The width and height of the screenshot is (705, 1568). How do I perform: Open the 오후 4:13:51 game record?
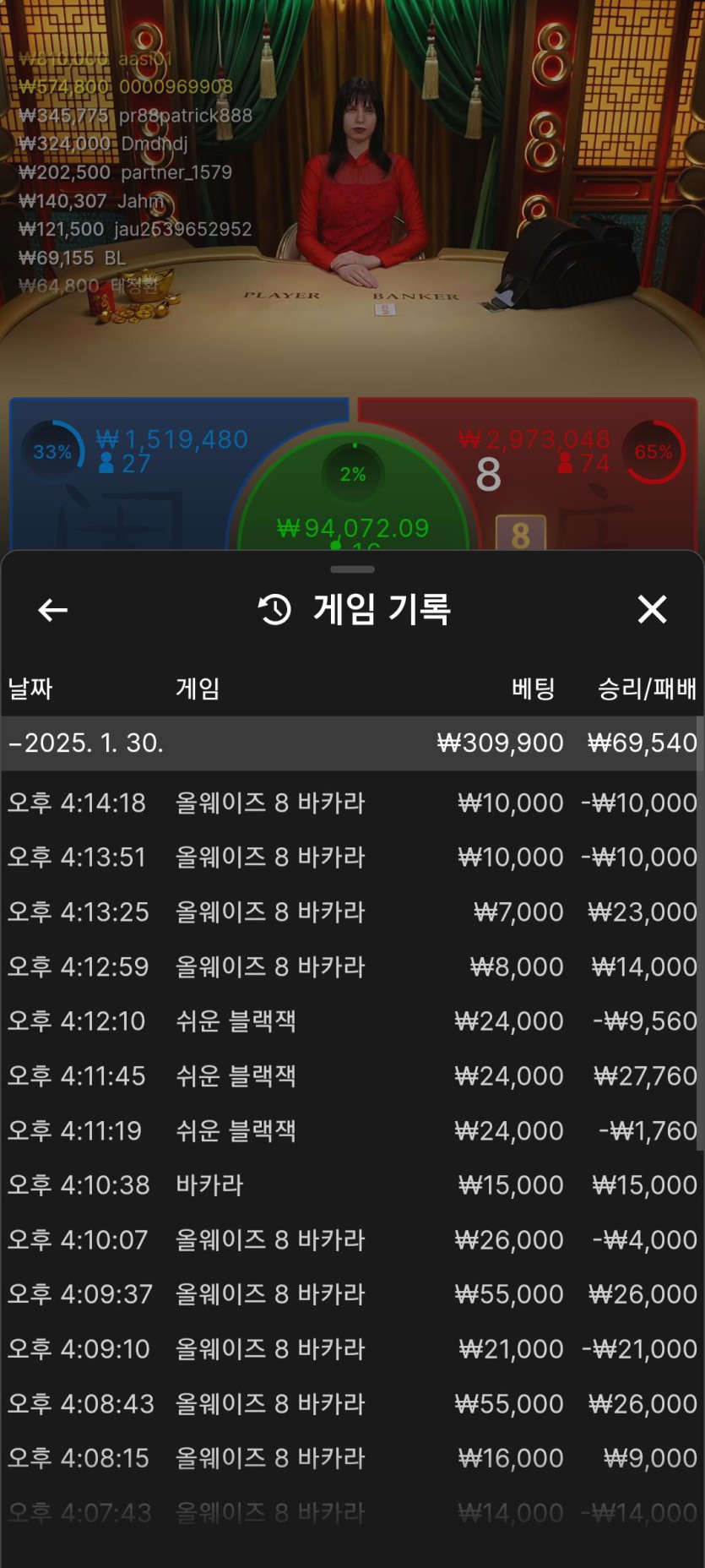[351, 857]
